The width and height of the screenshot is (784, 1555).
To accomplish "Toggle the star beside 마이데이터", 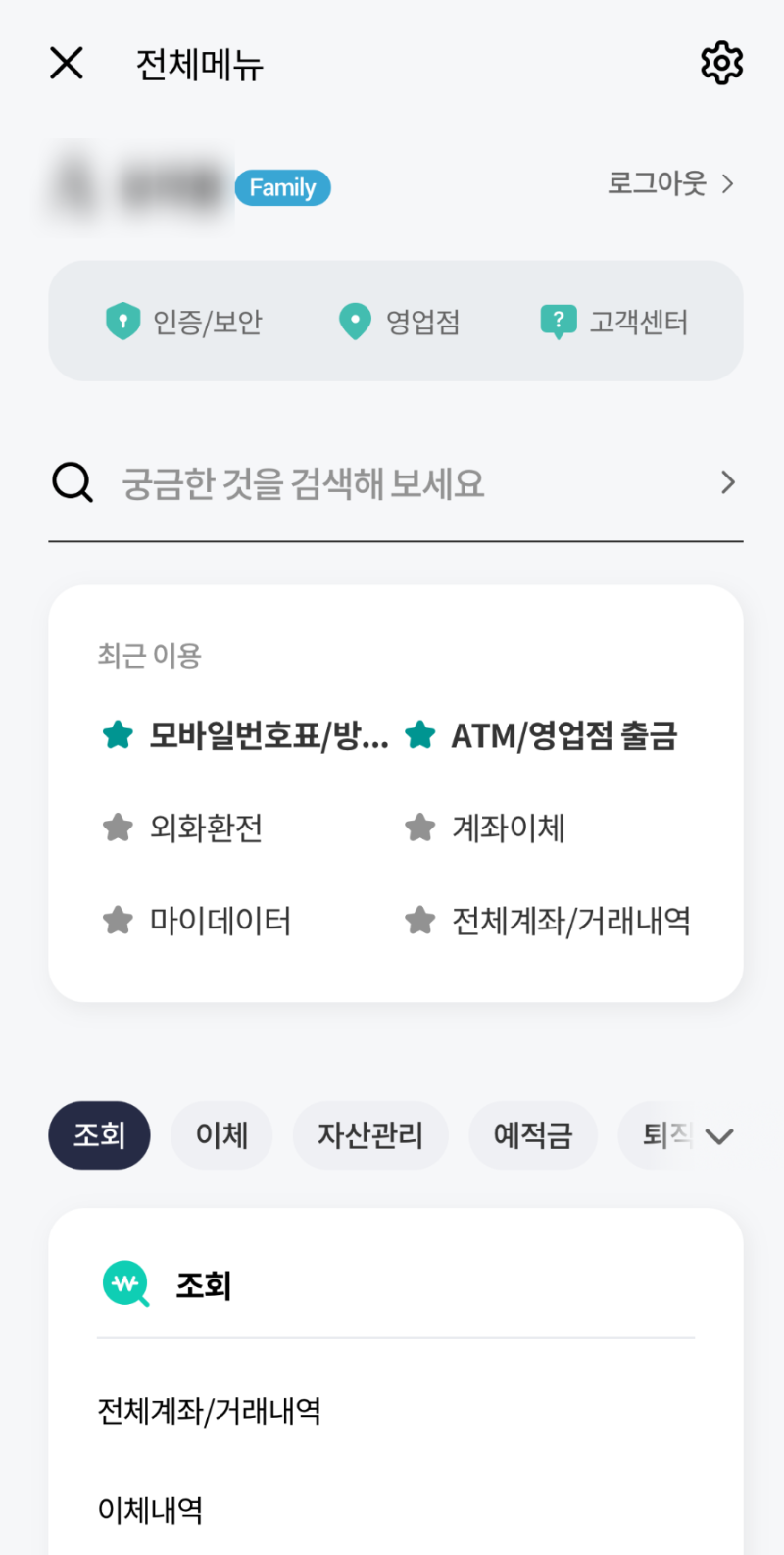I will tap(118, 920).
